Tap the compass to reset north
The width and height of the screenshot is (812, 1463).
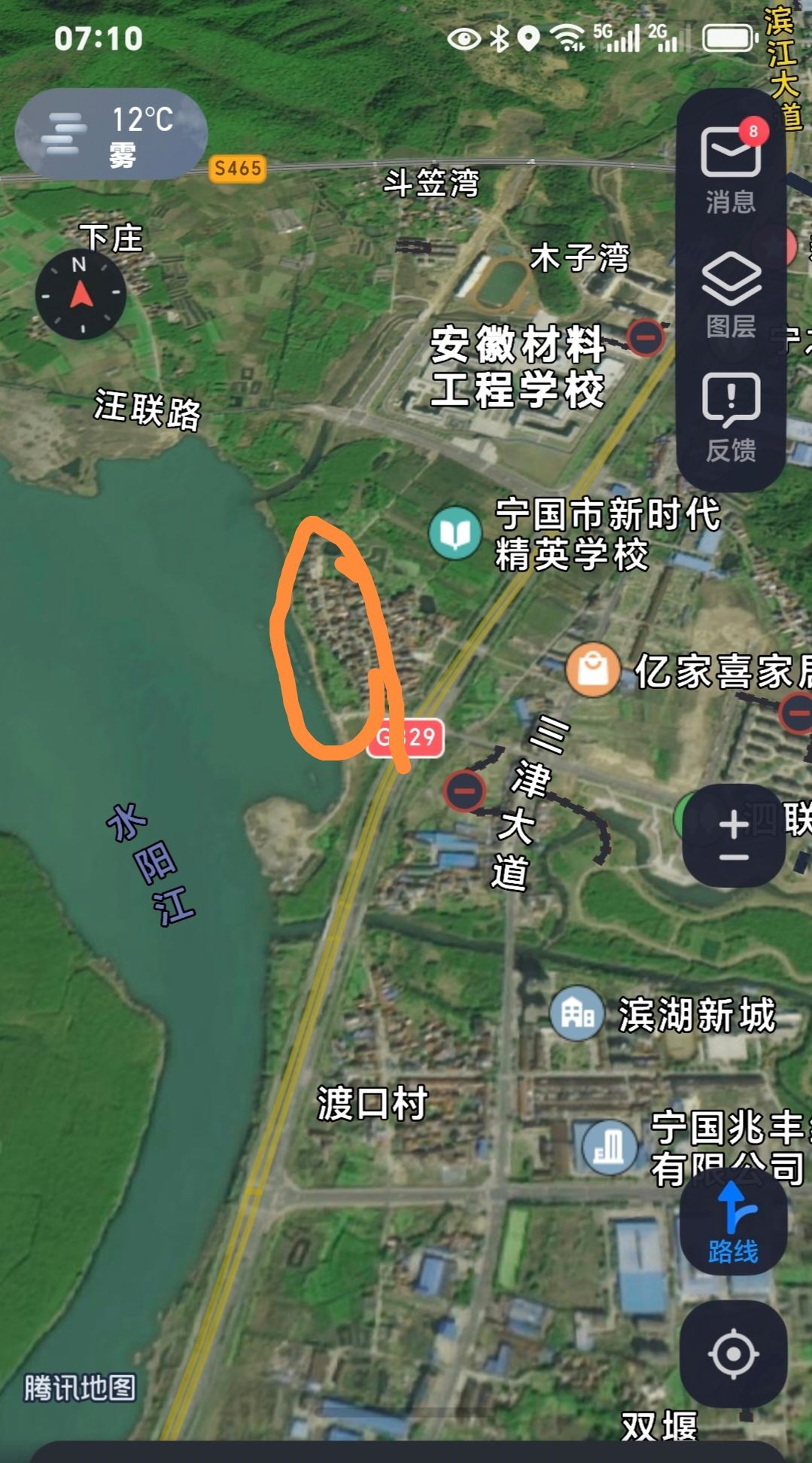tap(81, 294)
